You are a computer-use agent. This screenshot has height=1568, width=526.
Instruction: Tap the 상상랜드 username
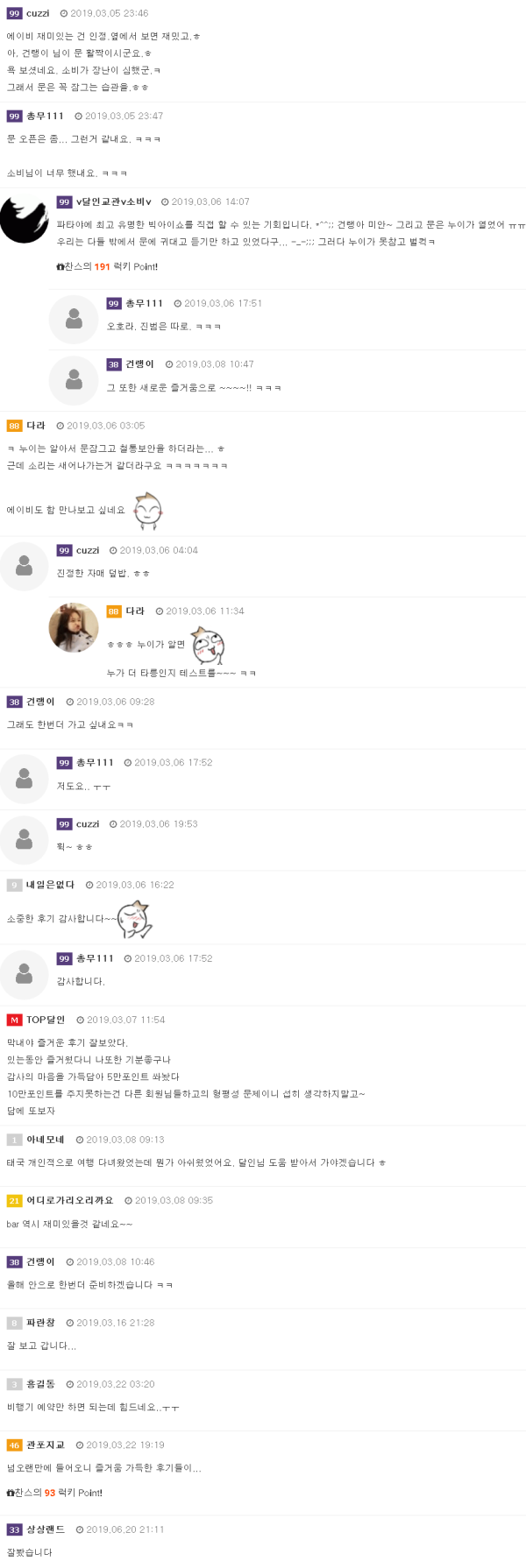[46, 1529]
